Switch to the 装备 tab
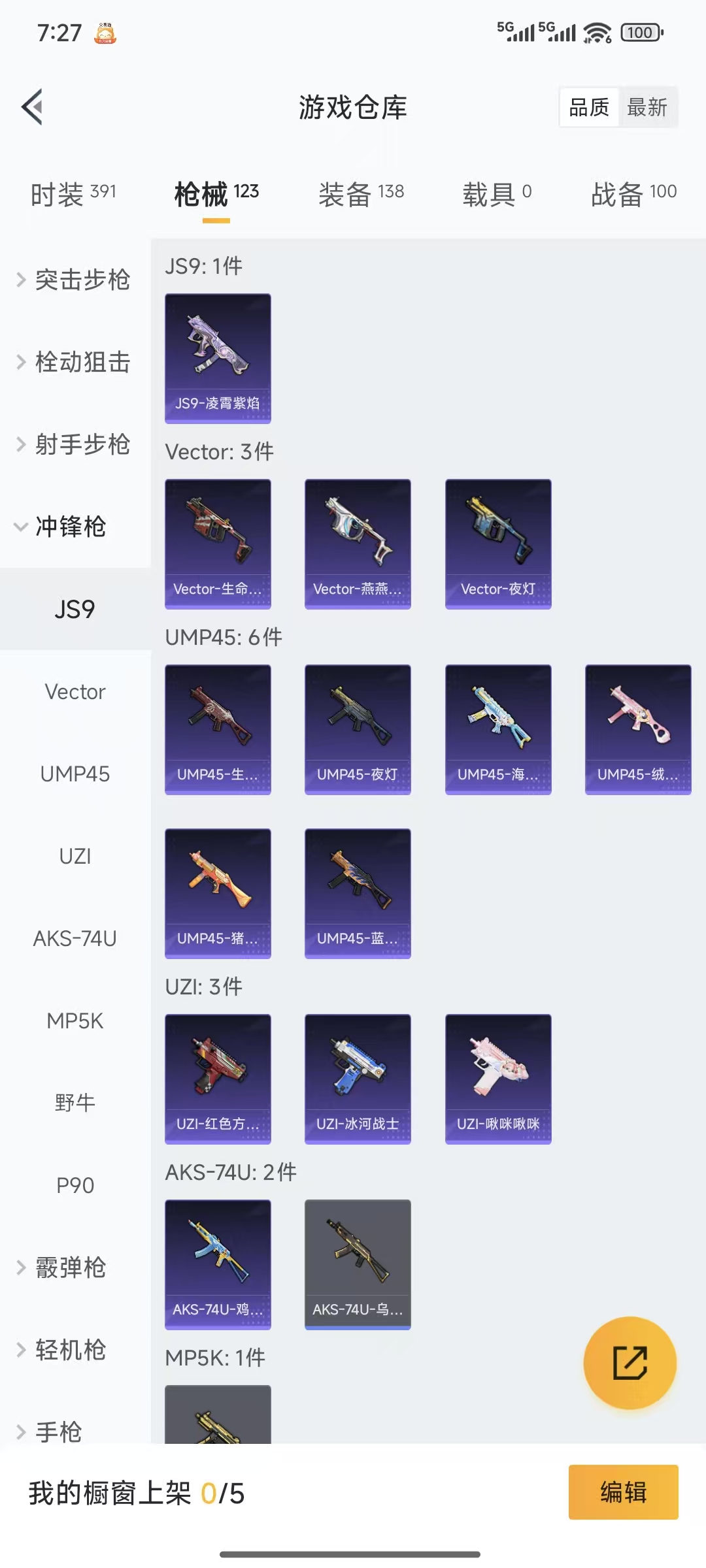This screenshot has width=706, height=1568. (x=361, y=193)
